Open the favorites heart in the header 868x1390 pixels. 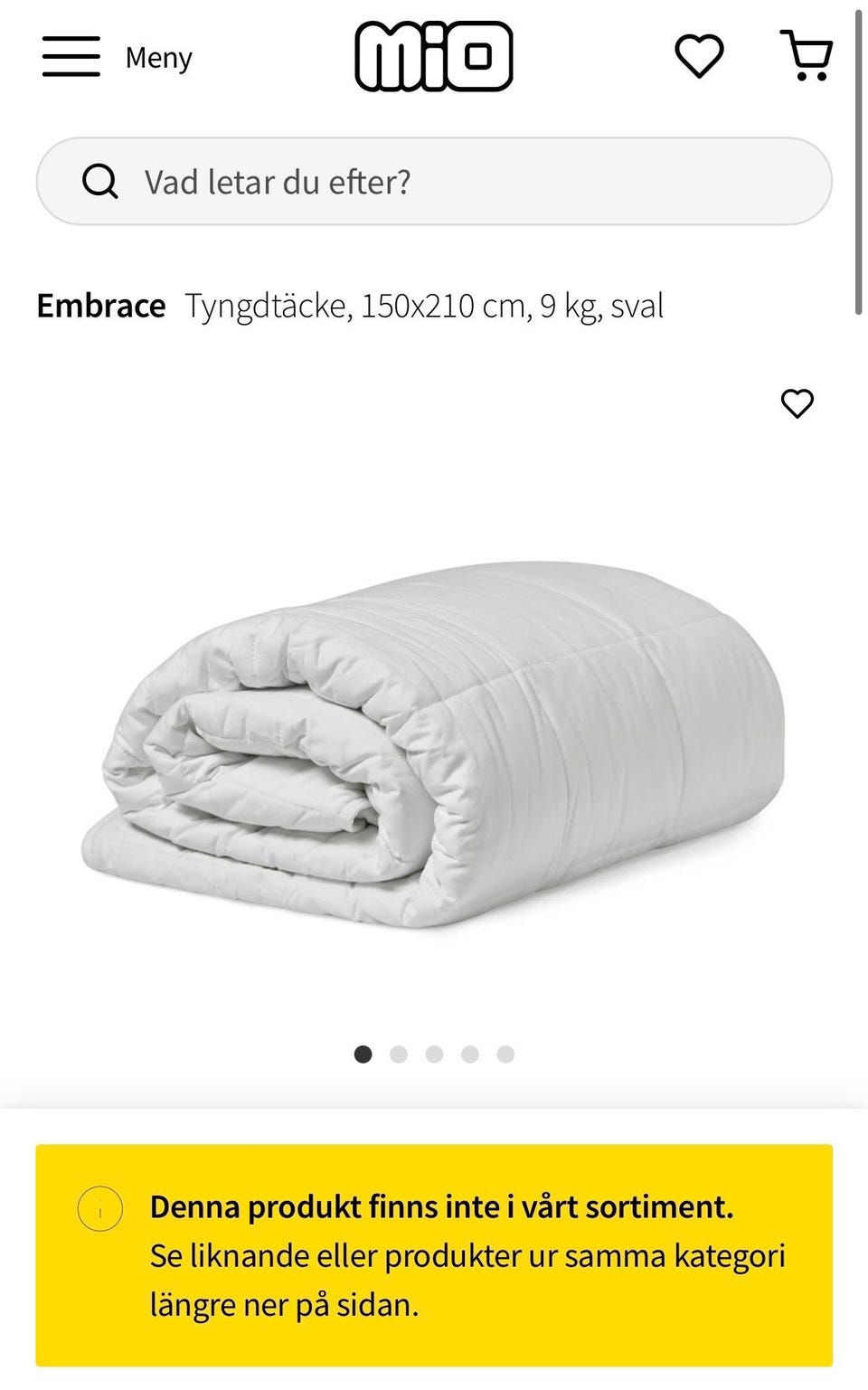(699, 57)
